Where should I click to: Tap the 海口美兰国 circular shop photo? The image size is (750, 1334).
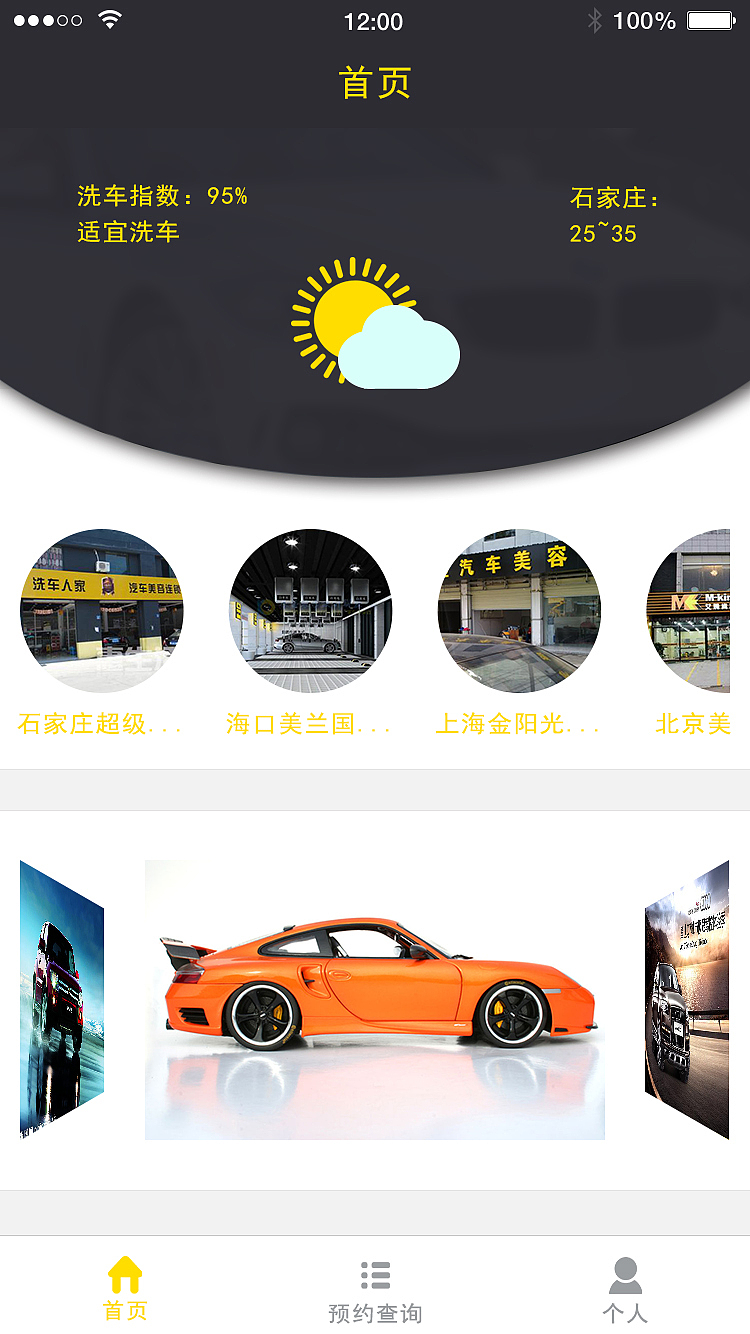(x=310, y=610)
